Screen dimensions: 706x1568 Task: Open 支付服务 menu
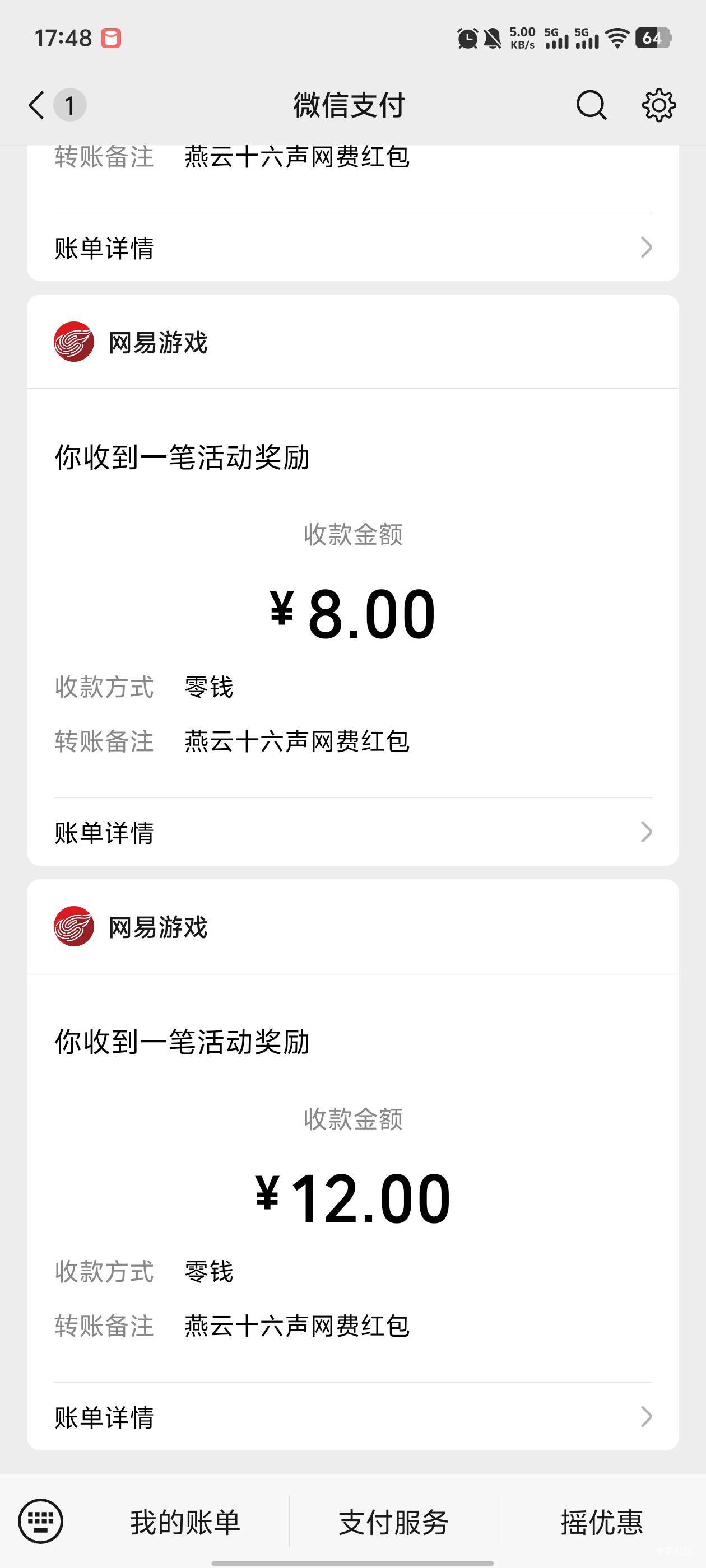(x=393, y=1522)
